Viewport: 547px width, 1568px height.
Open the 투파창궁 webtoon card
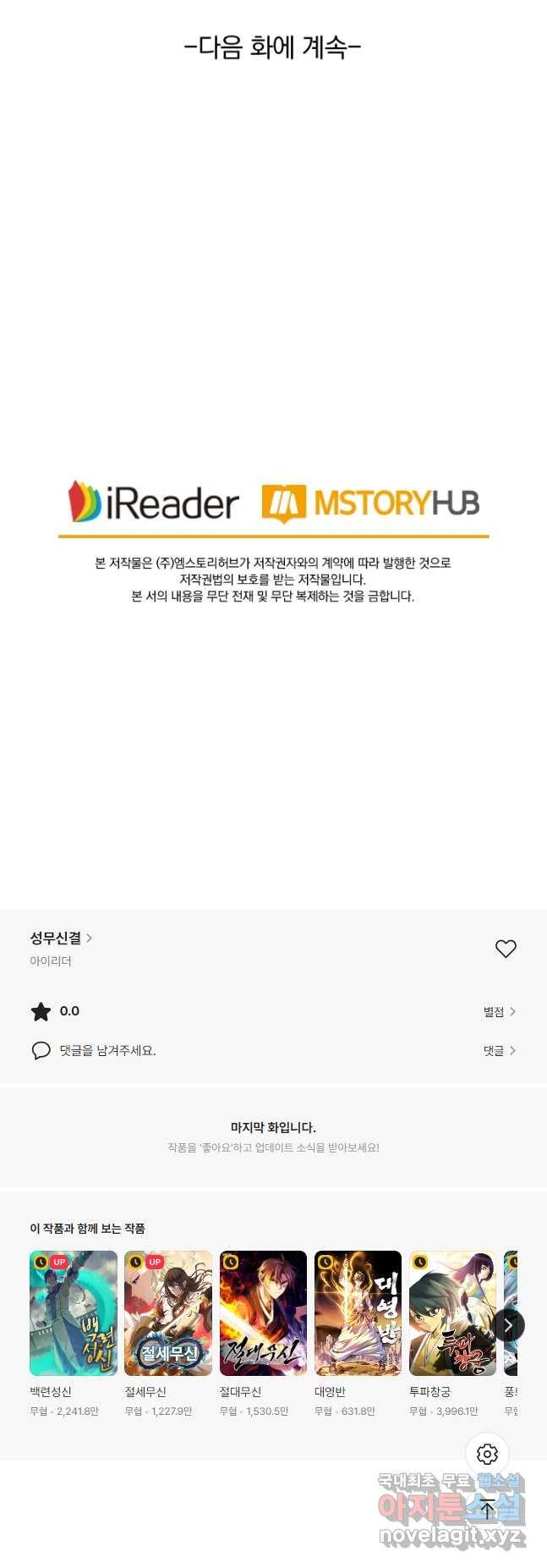tap(452, 1313)
